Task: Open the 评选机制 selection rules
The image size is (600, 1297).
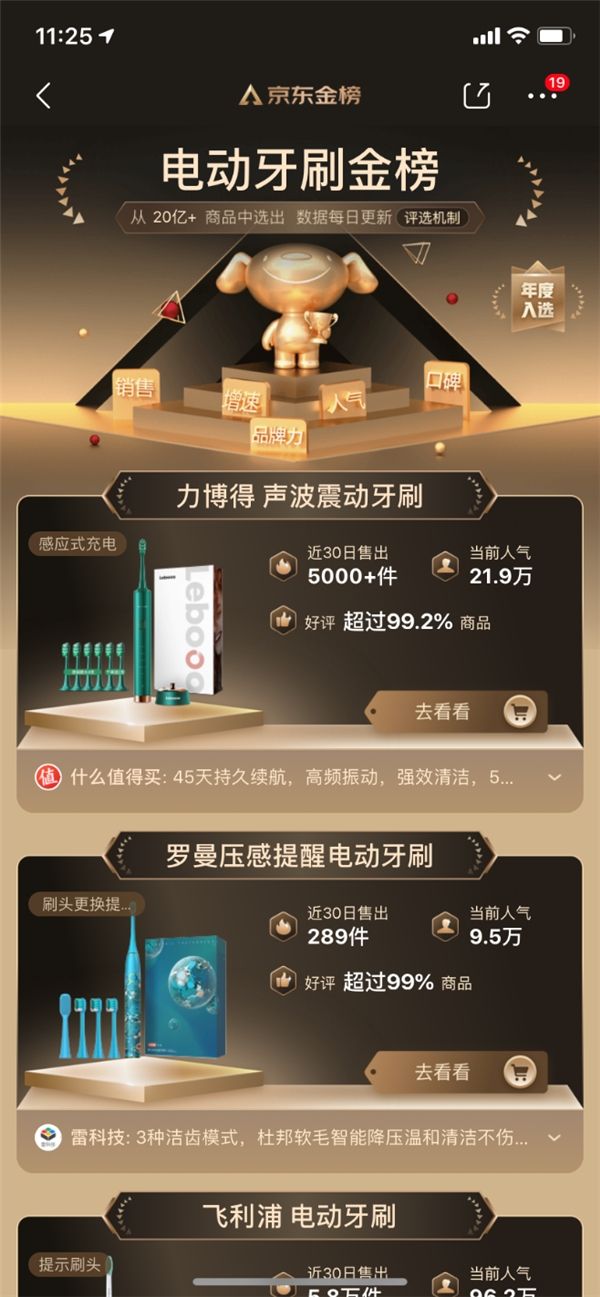Action: [x=433, y=218]
